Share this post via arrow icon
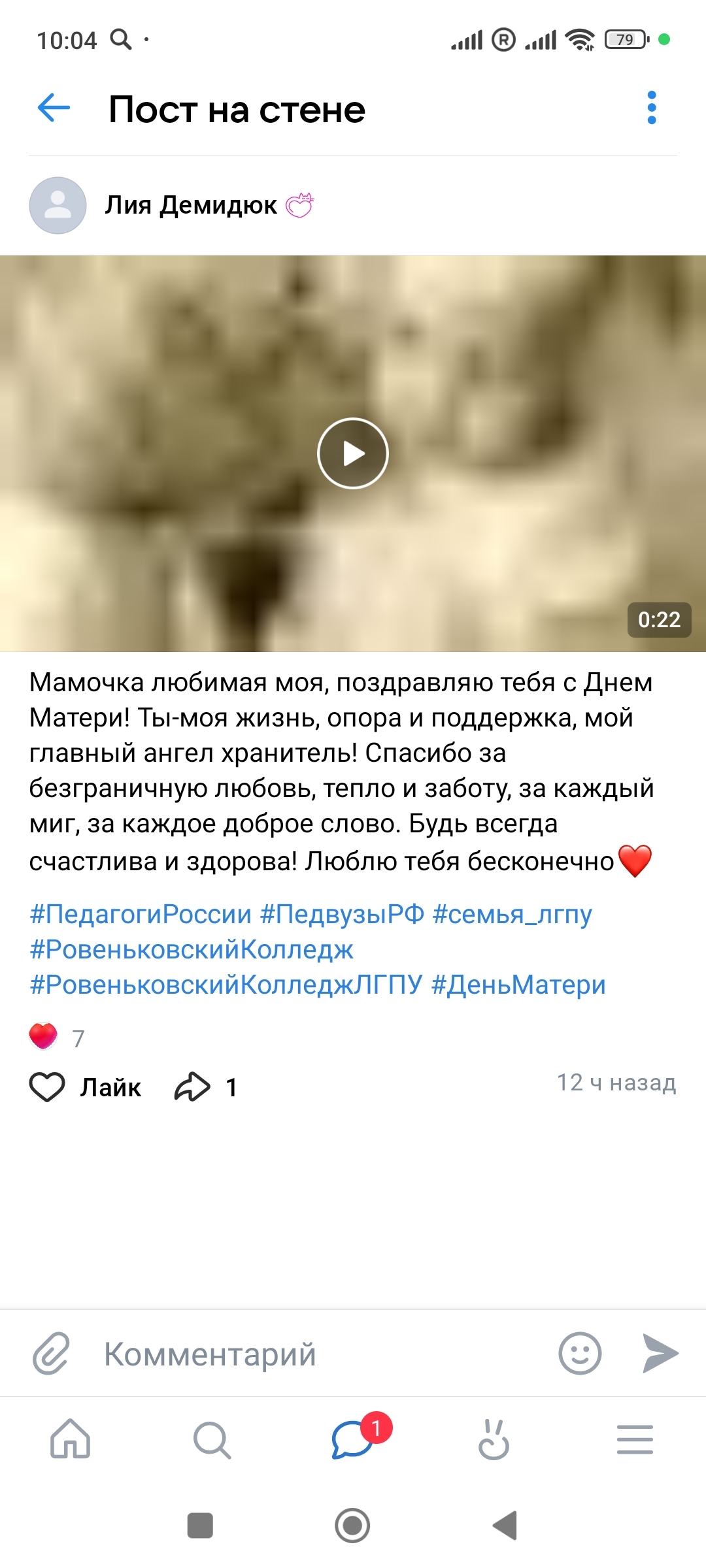This screenshot has width=706, height=1568. click(x=192, y=1087)
